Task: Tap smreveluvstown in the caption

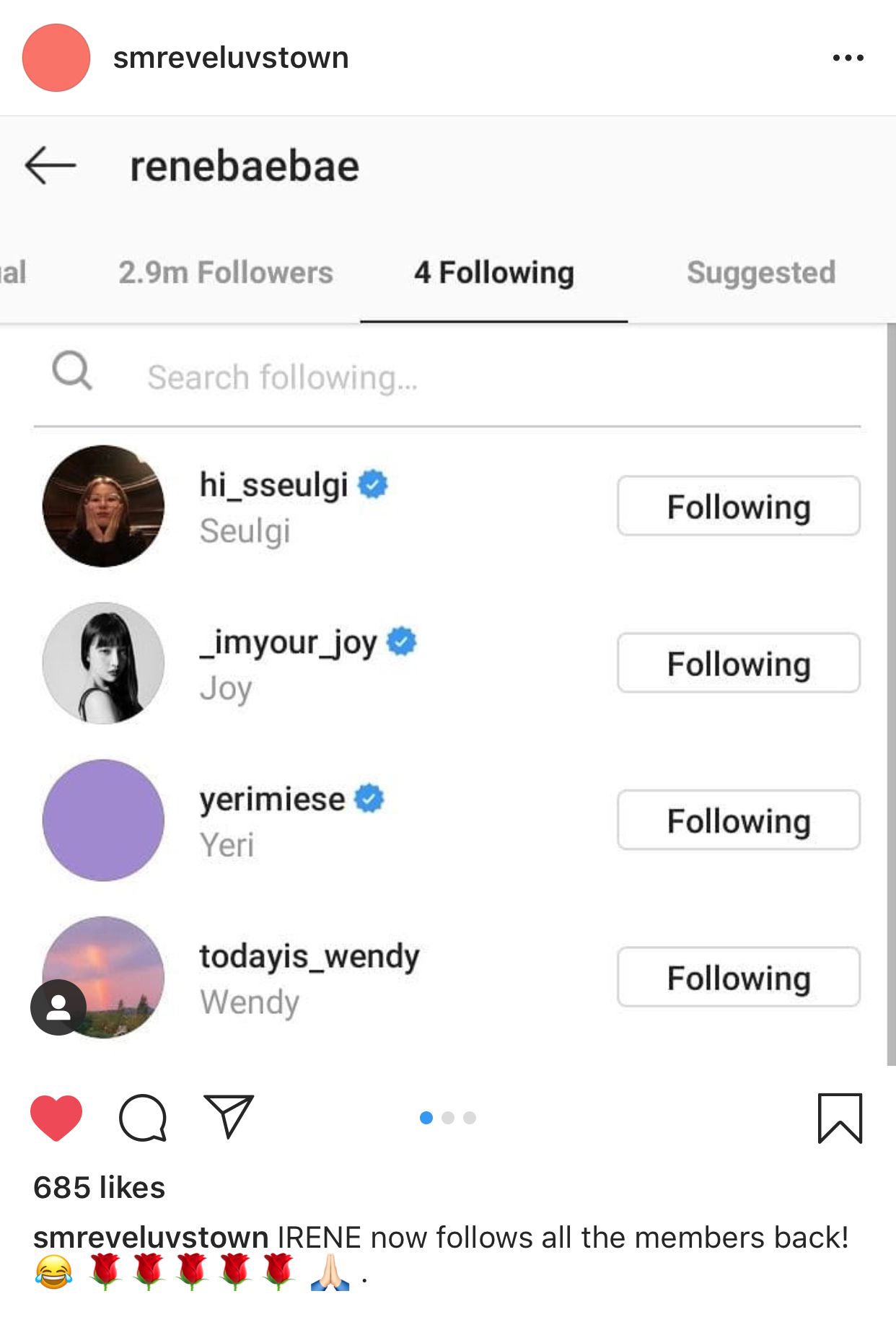Action: (x=151, y=1238)
